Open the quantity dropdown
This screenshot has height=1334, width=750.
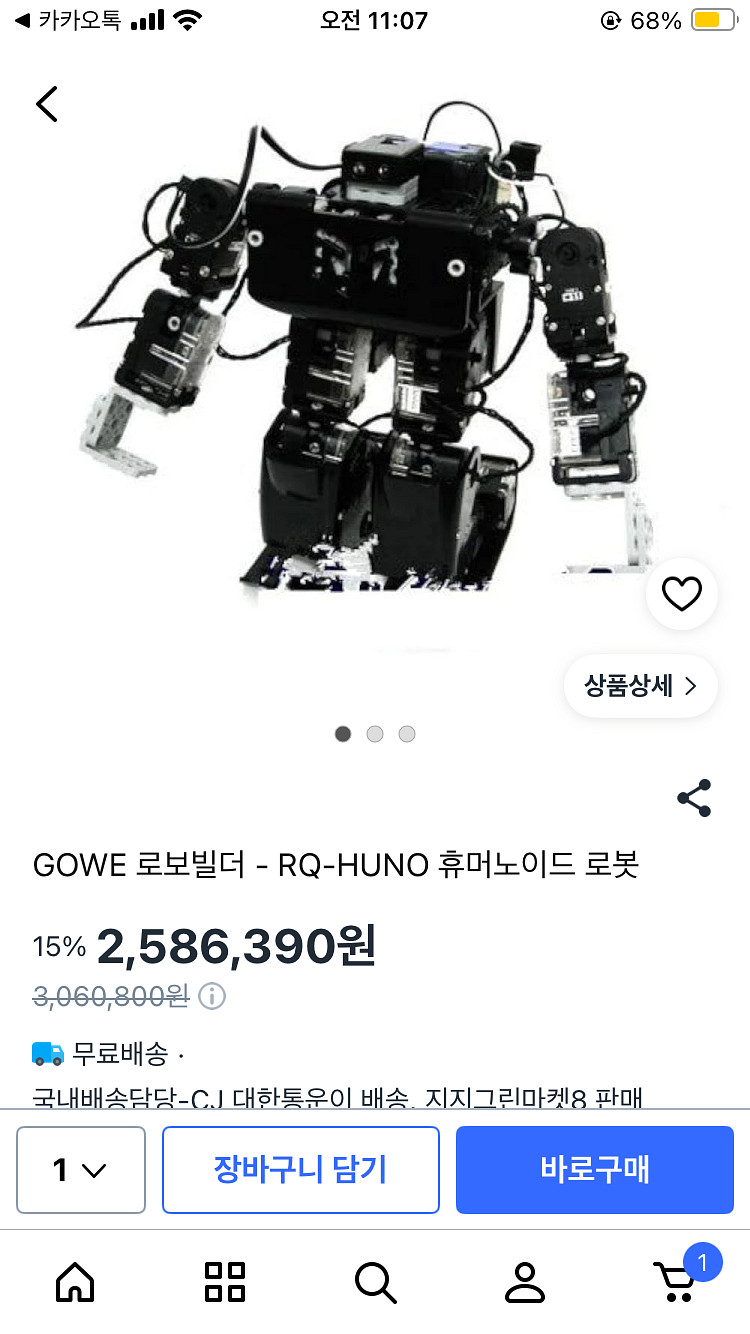coord(81,1170)
